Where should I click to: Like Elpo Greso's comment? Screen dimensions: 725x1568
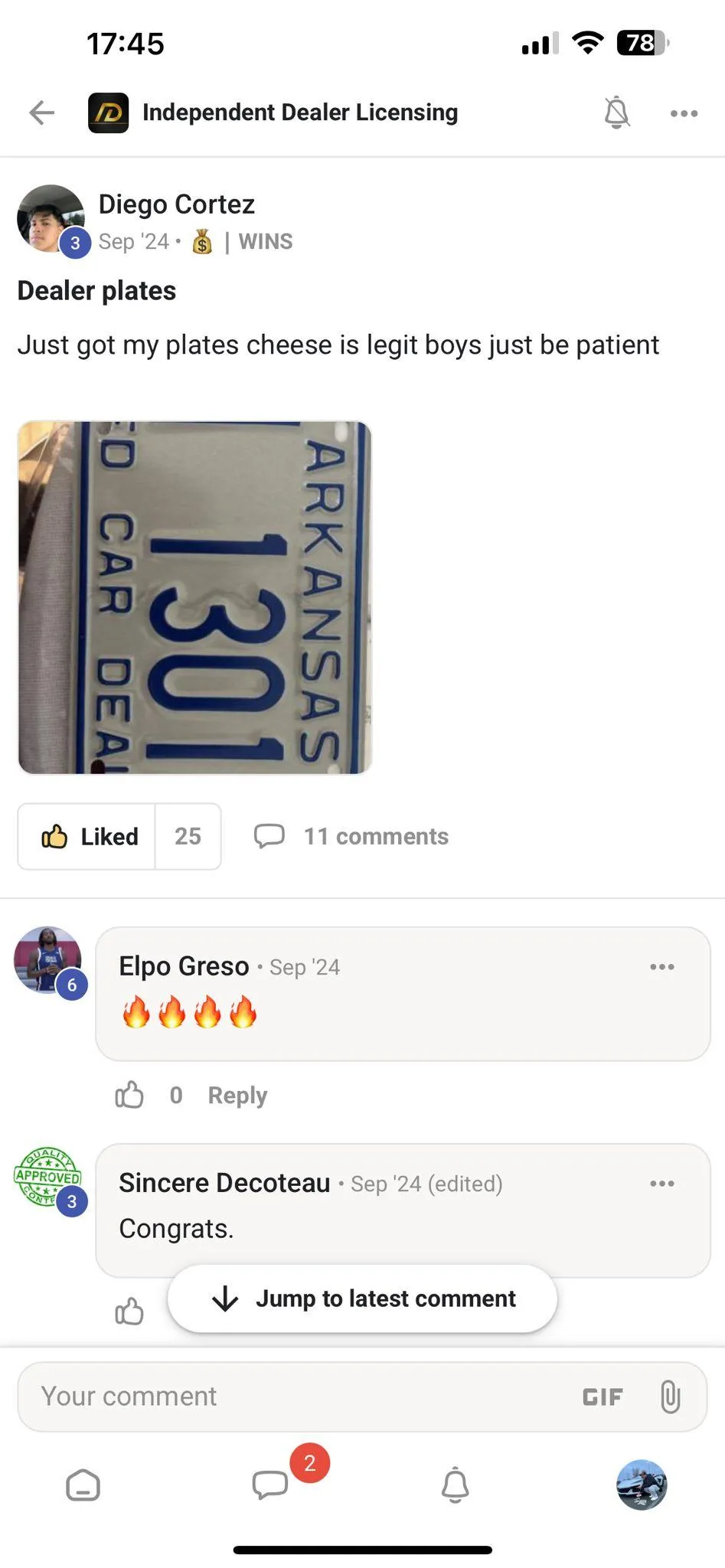coord(129,1095)
